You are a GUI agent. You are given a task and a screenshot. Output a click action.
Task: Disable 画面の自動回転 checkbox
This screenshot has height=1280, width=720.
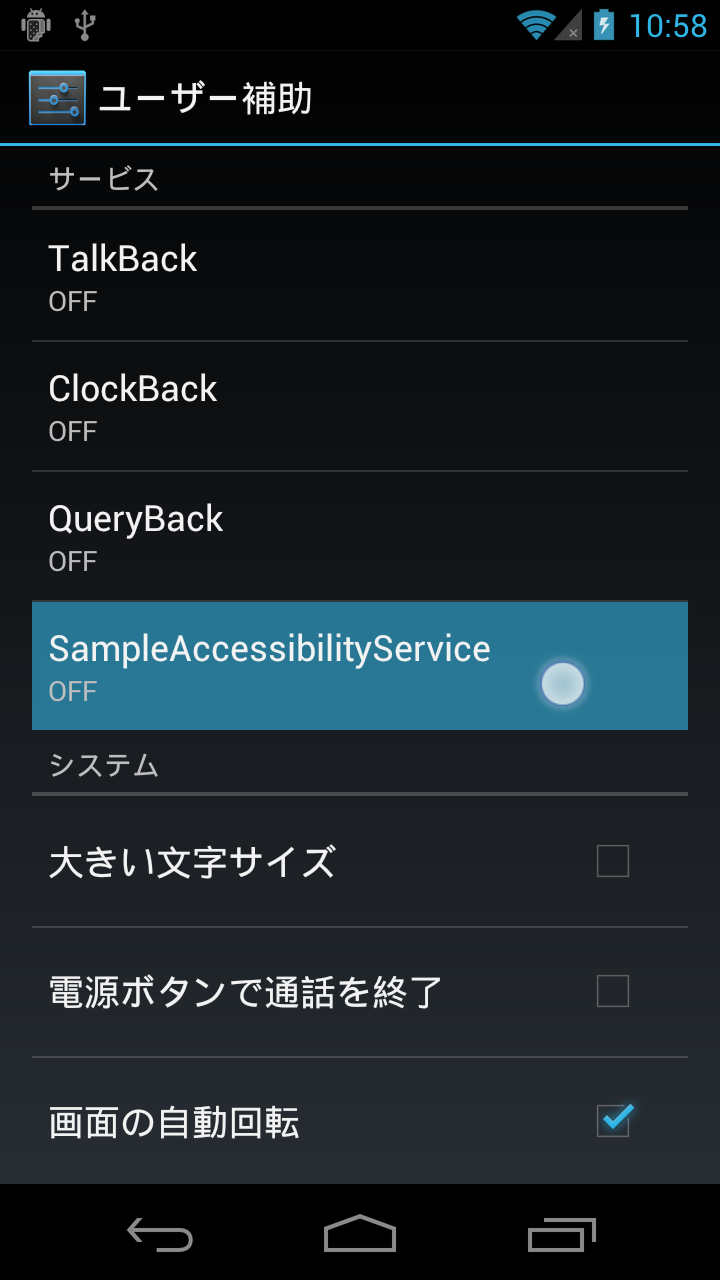(612, 1121)
